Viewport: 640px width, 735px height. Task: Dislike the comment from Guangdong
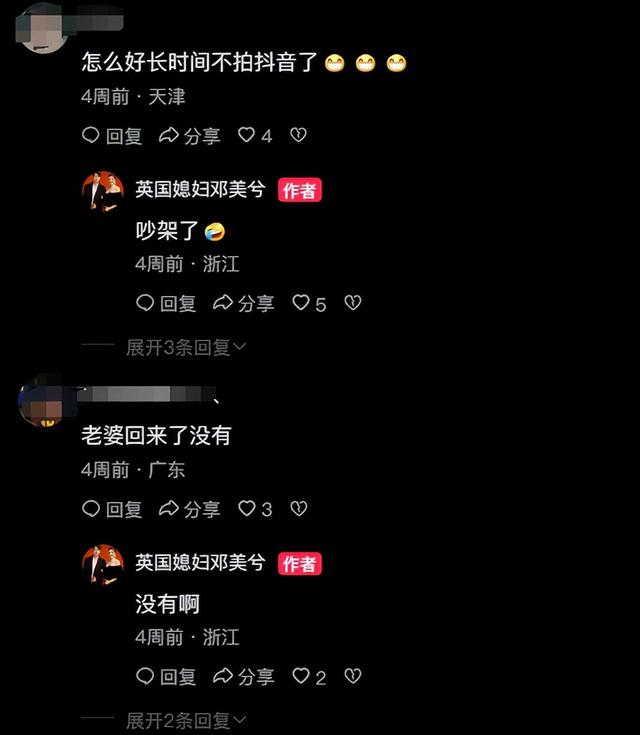coord(298,509)
